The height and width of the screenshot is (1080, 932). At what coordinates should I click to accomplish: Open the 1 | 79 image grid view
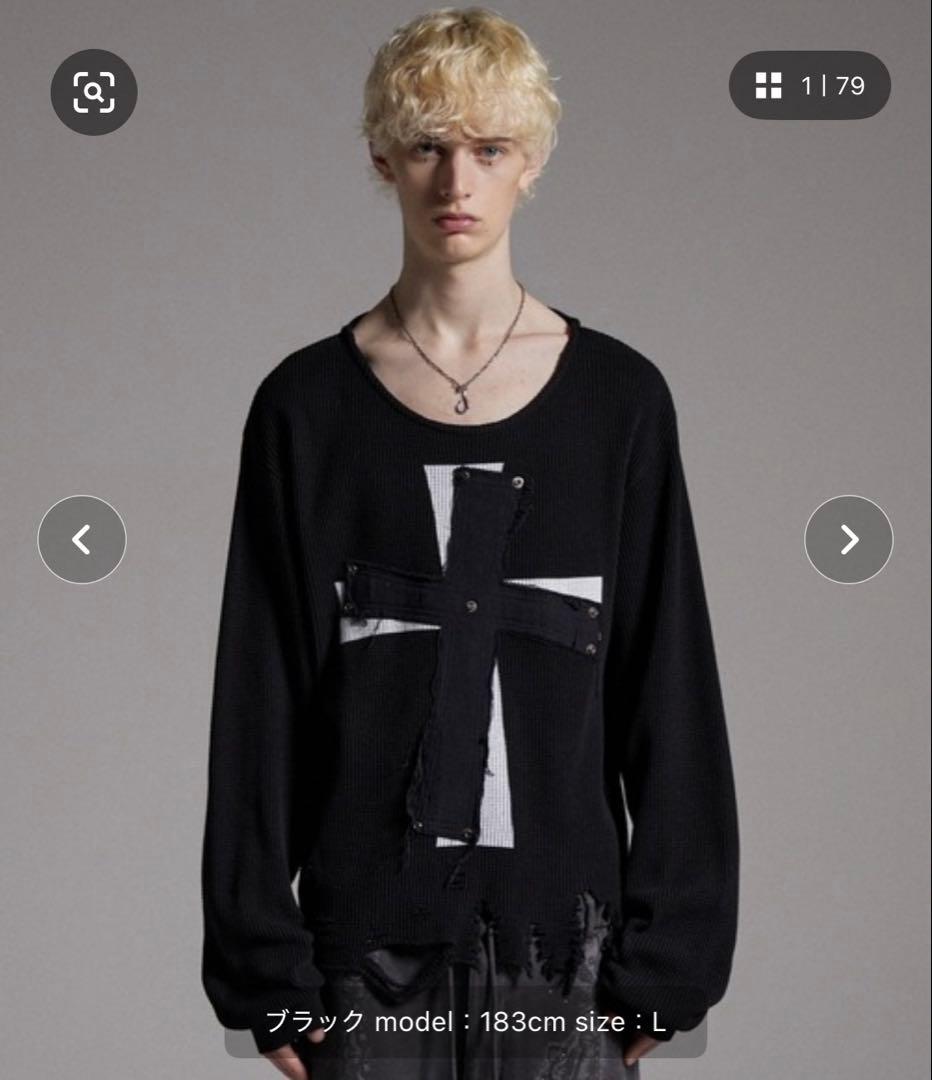tap(809, 86)
